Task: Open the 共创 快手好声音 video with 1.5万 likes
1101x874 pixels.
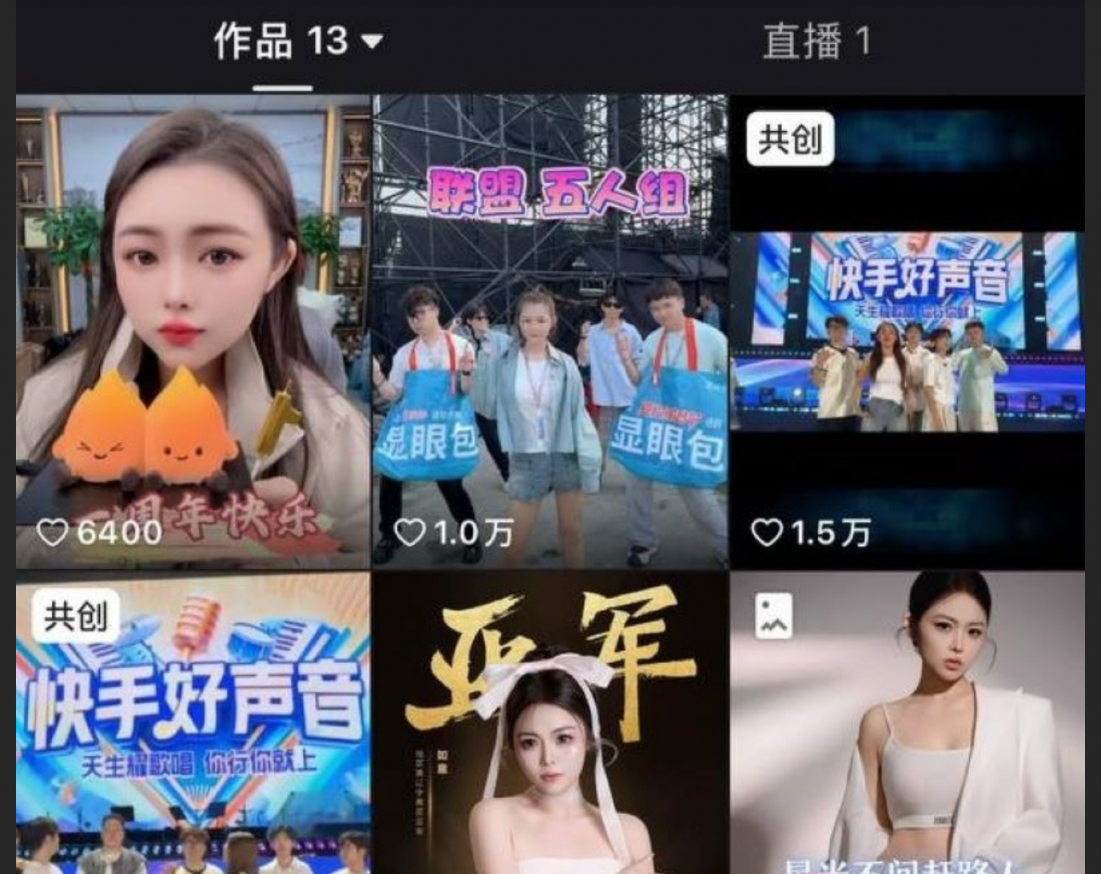Action: 907,330
